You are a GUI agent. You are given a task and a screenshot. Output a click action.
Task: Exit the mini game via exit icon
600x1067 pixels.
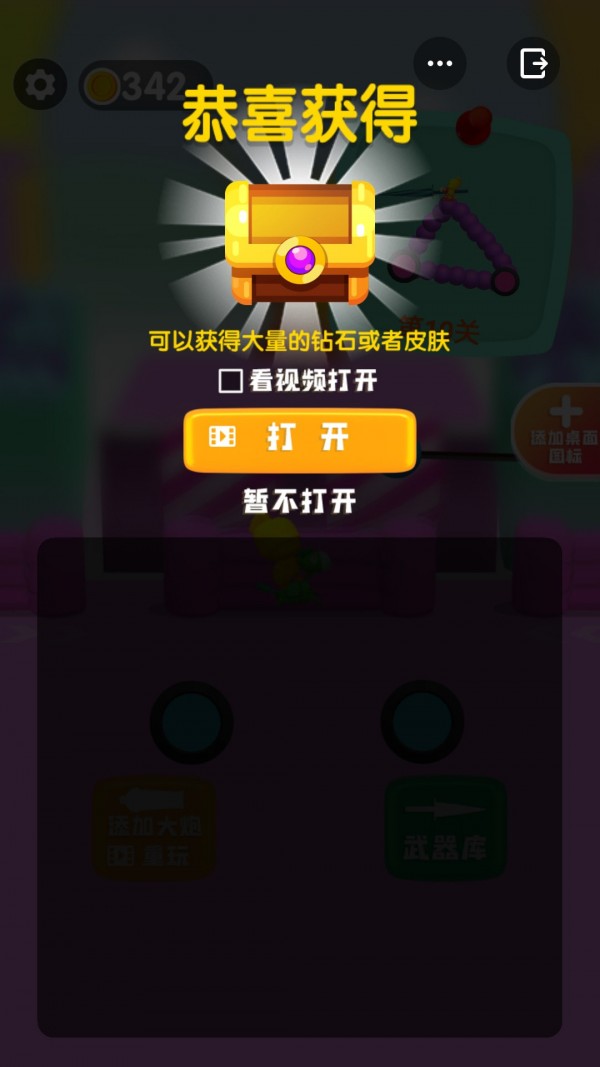(533, 63)
